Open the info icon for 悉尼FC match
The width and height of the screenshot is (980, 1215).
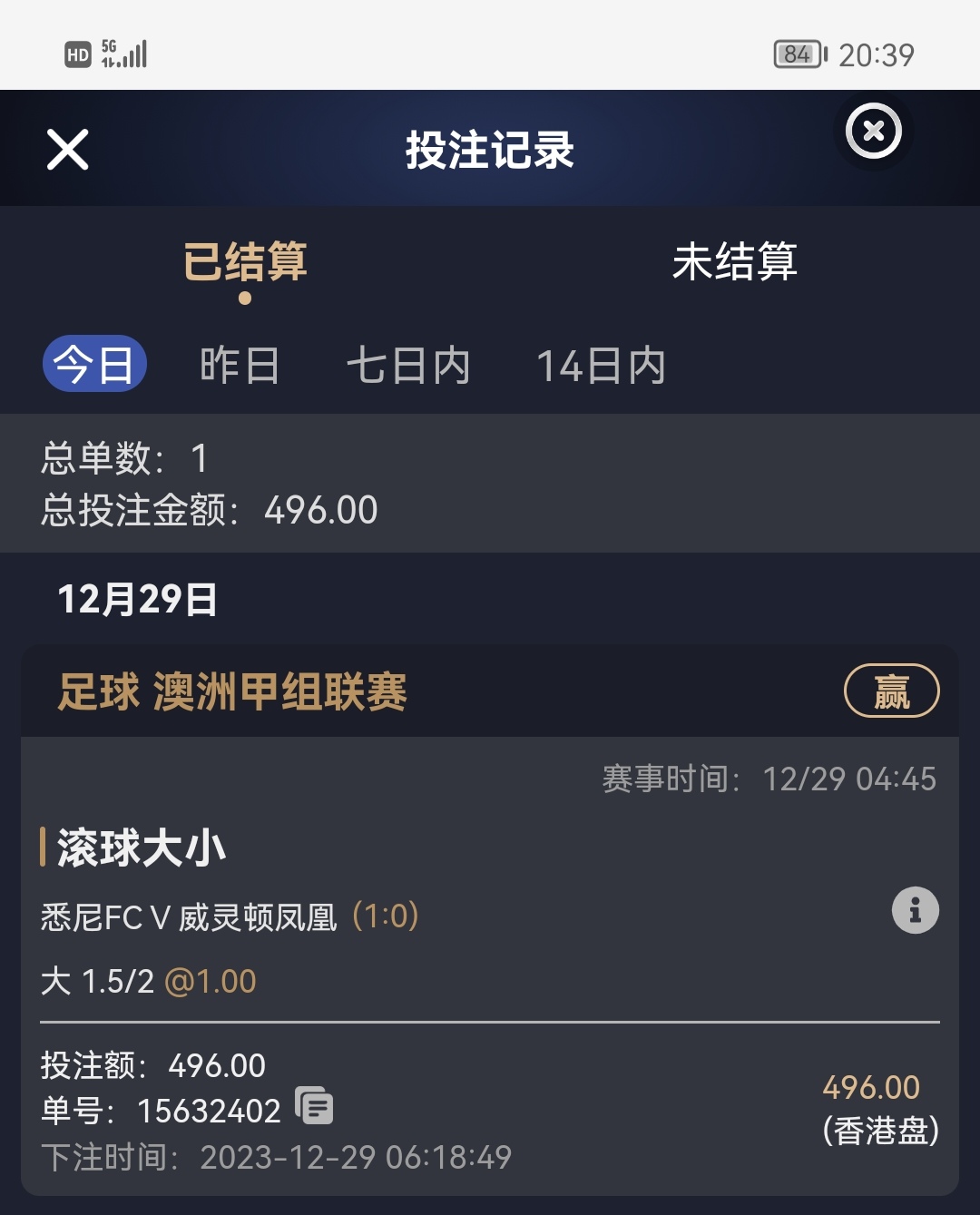click(915, 910)
